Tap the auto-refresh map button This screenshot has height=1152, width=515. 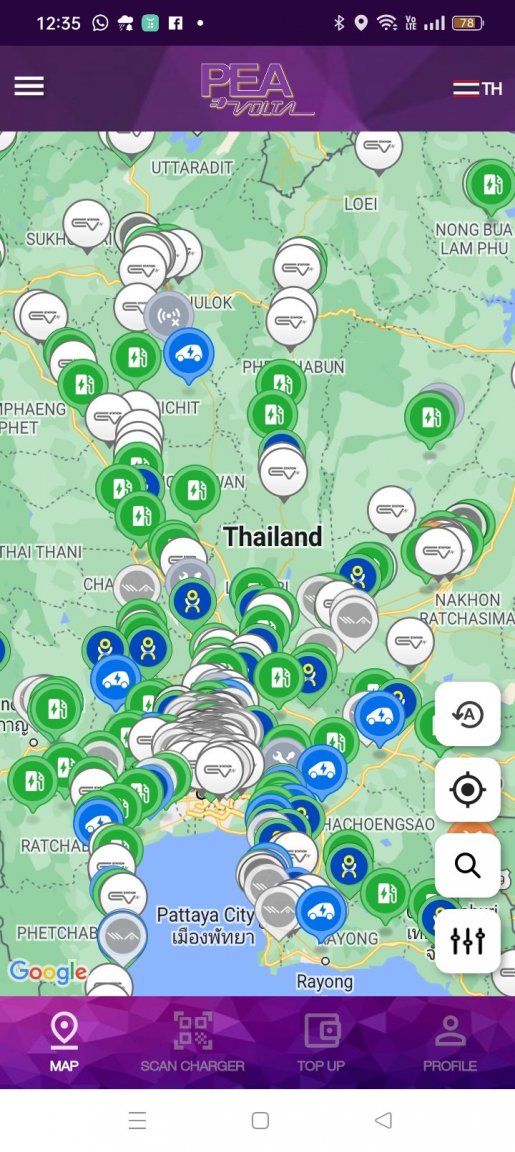click(x=468, y=714)
